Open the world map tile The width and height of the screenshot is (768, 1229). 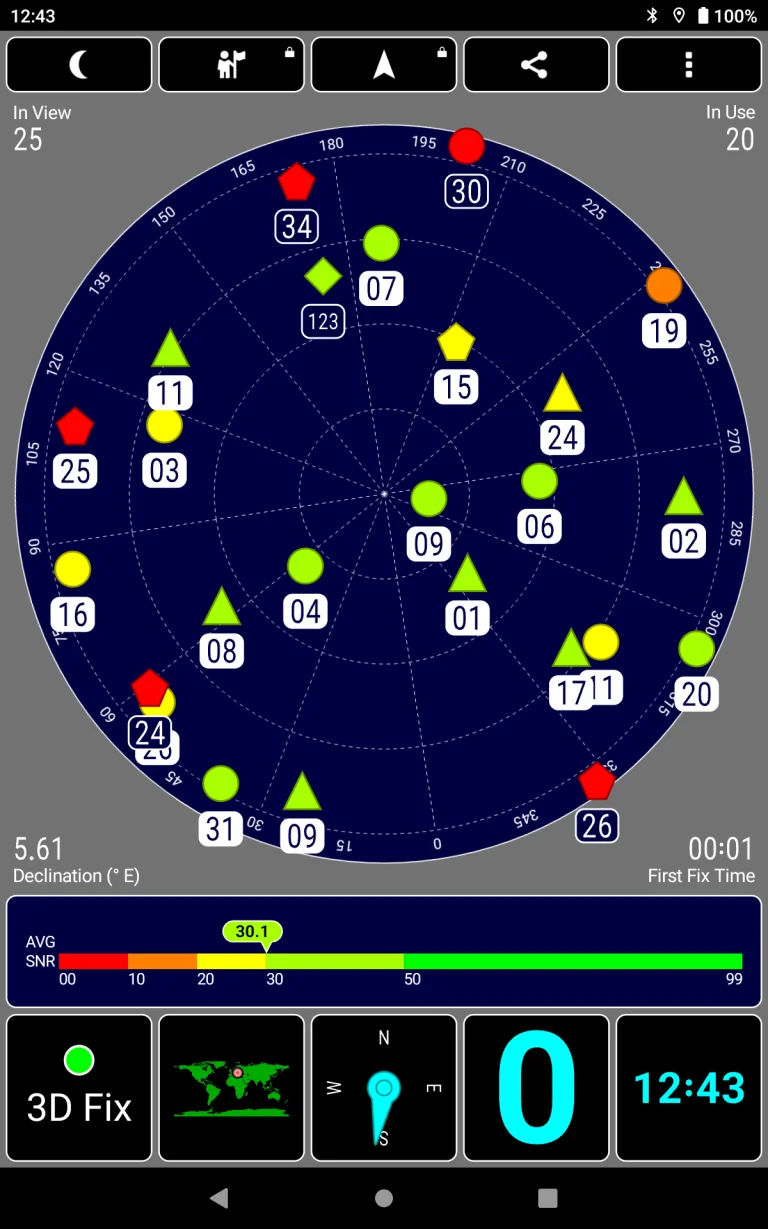[x=231, y=1088]
